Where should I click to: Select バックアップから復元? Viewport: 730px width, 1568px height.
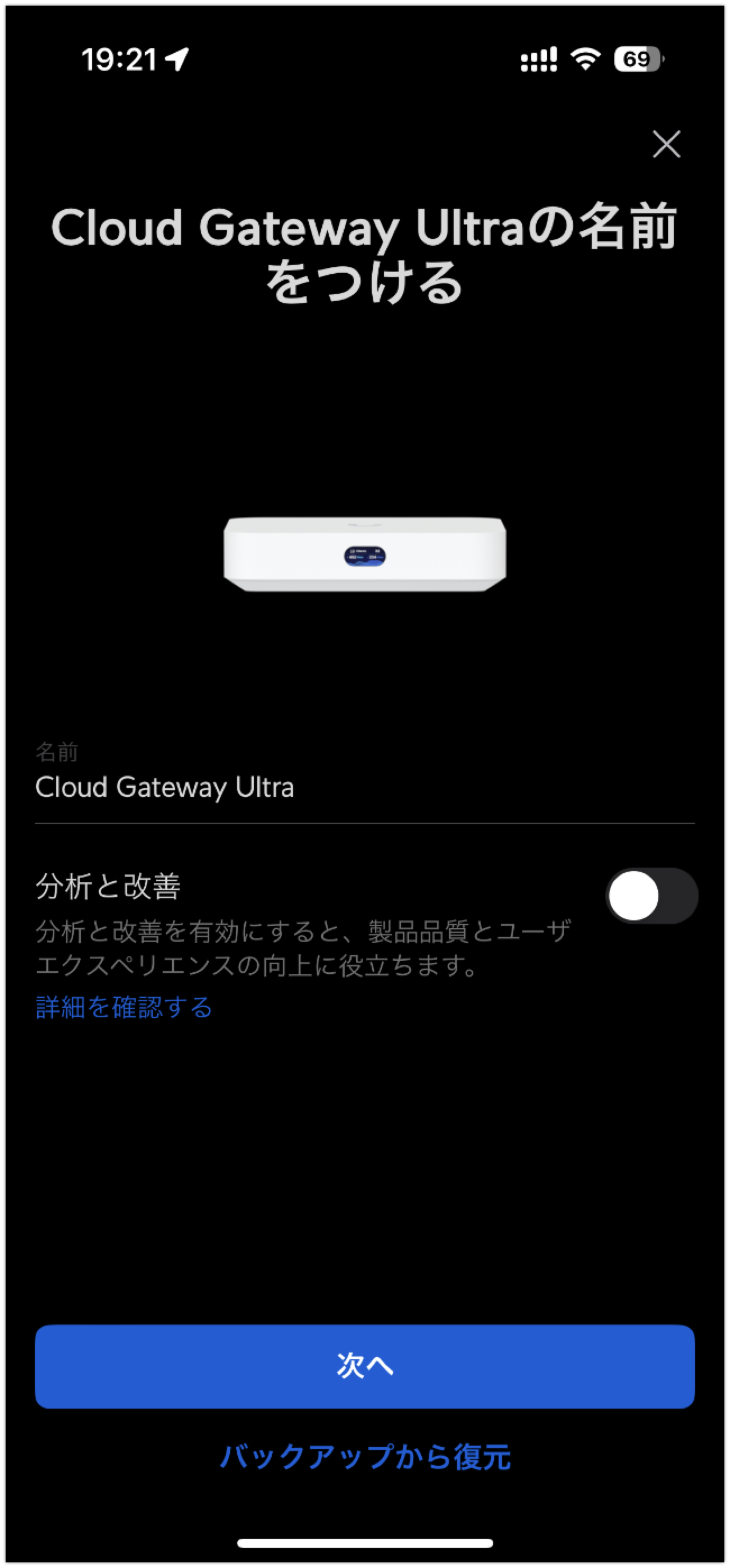click(x=364, y=1457)
